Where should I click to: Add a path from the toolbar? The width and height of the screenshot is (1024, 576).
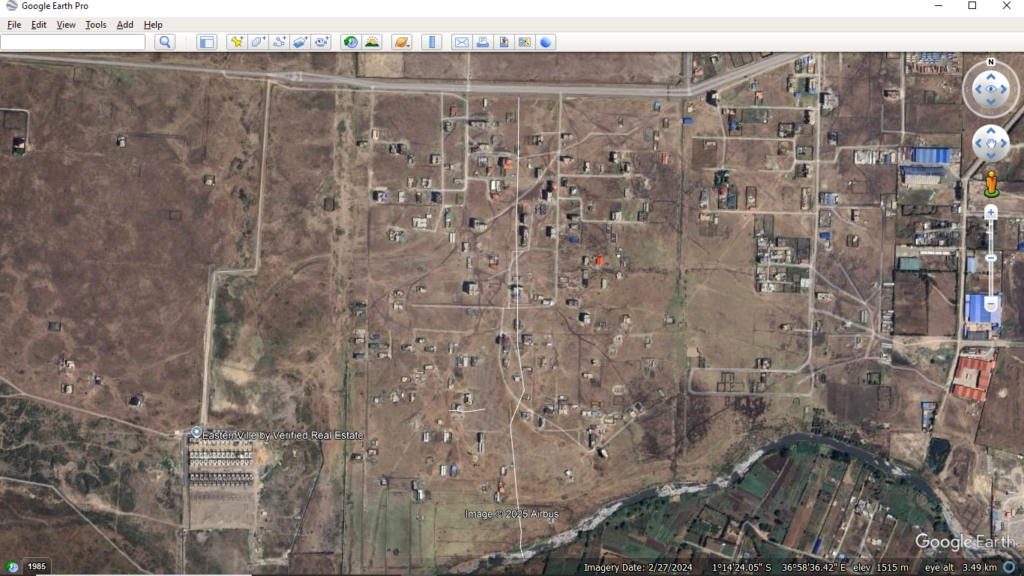(278, 42)
